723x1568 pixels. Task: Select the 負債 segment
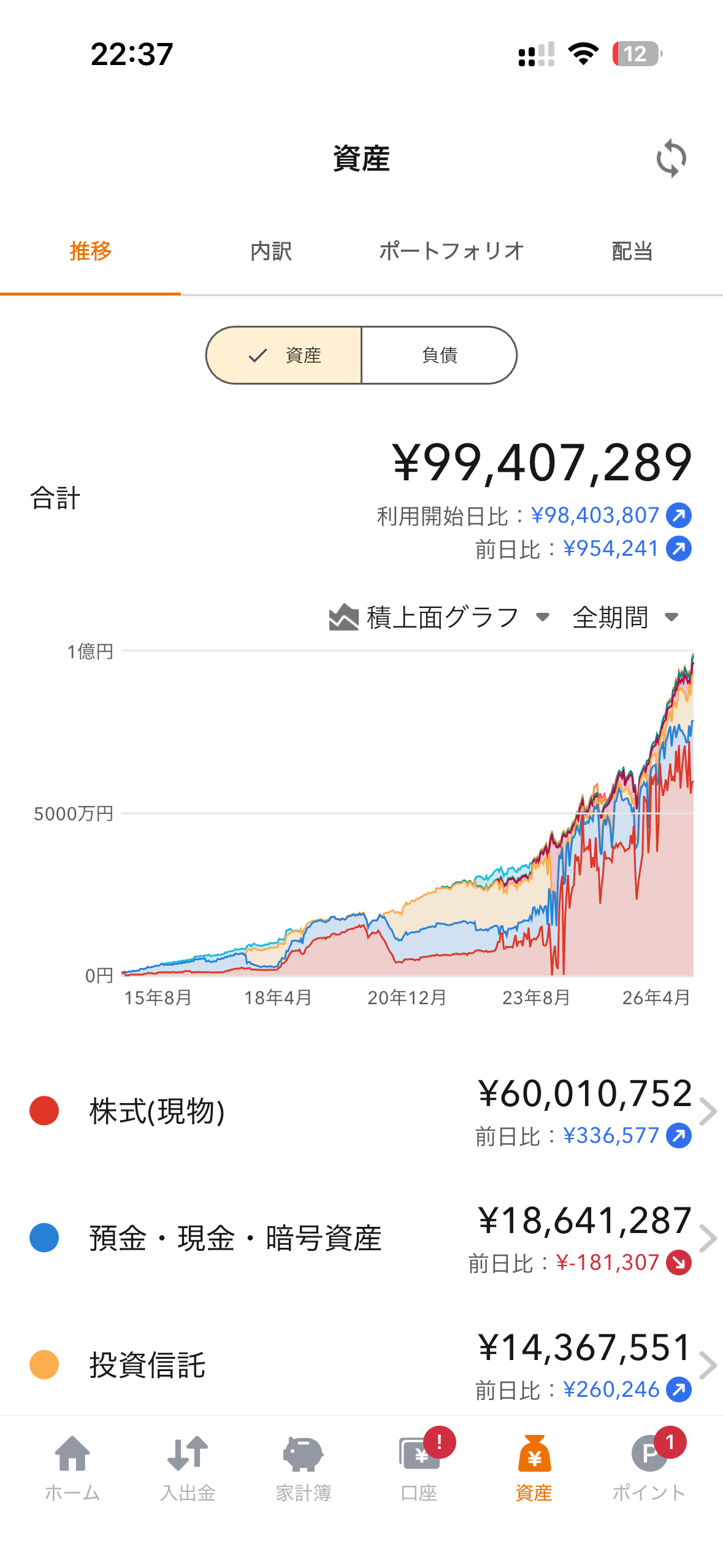pyautogui.click(x=439, y=355)
